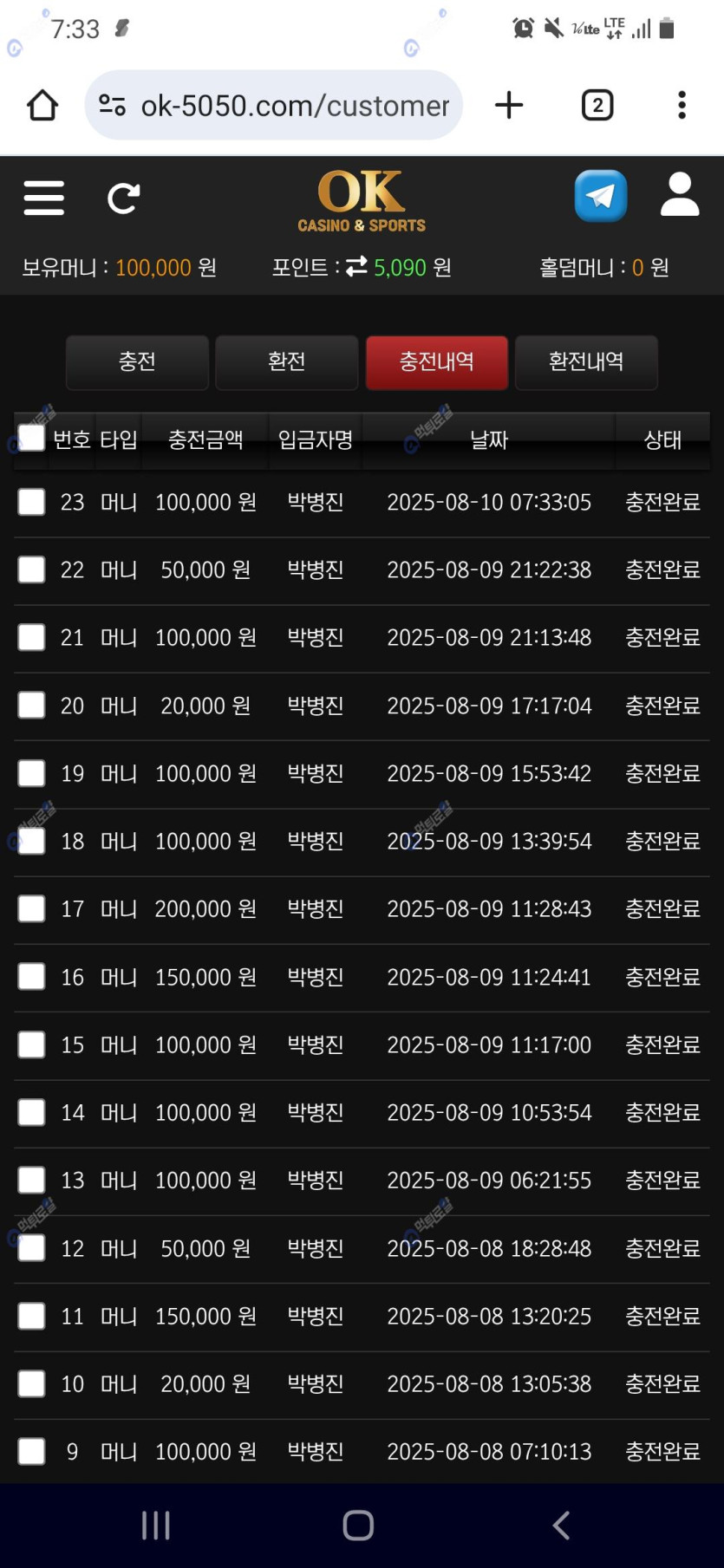The width and height of the screenshot is (724, 1568).
Task: Tap the page refresh icon
Action: (x=123, y=198)
